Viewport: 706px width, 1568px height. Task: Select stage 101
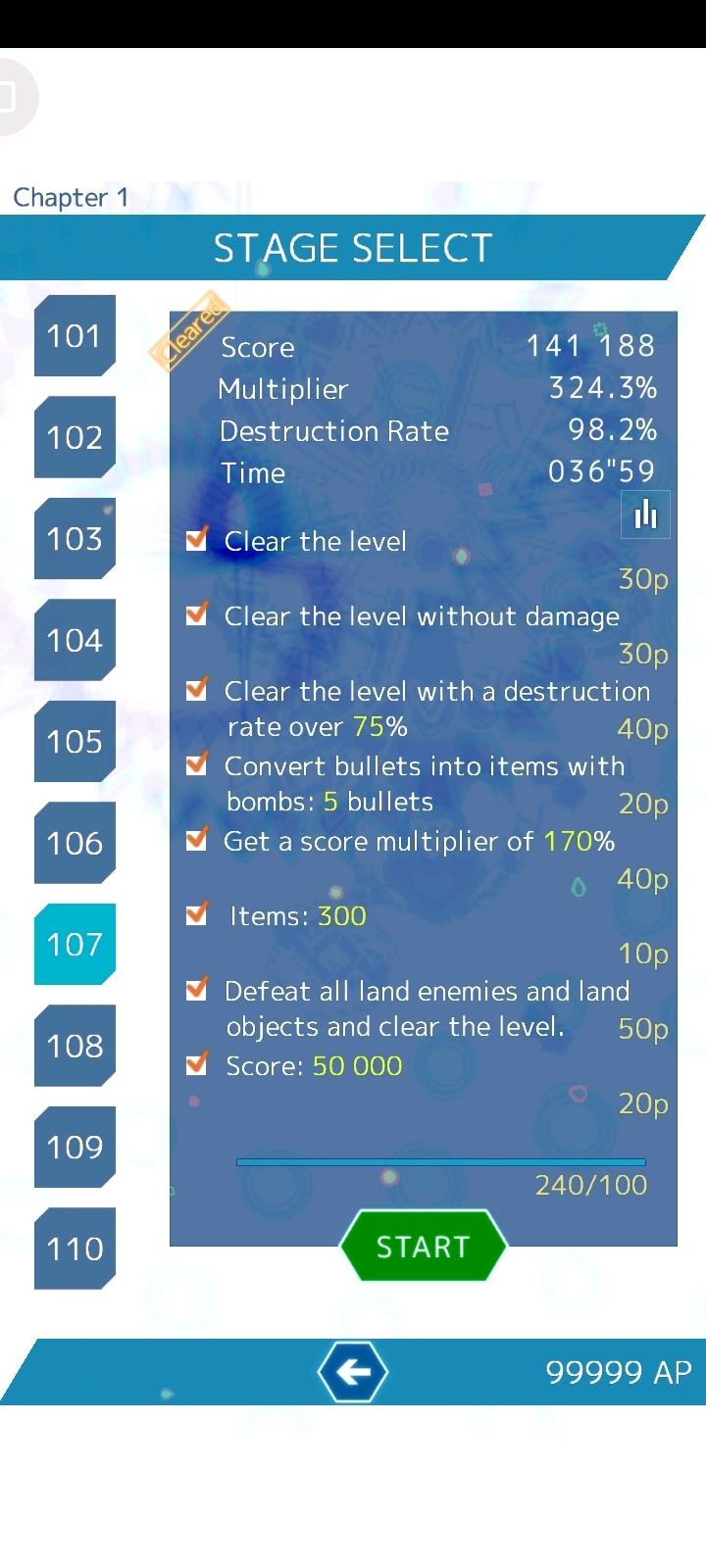75,336
